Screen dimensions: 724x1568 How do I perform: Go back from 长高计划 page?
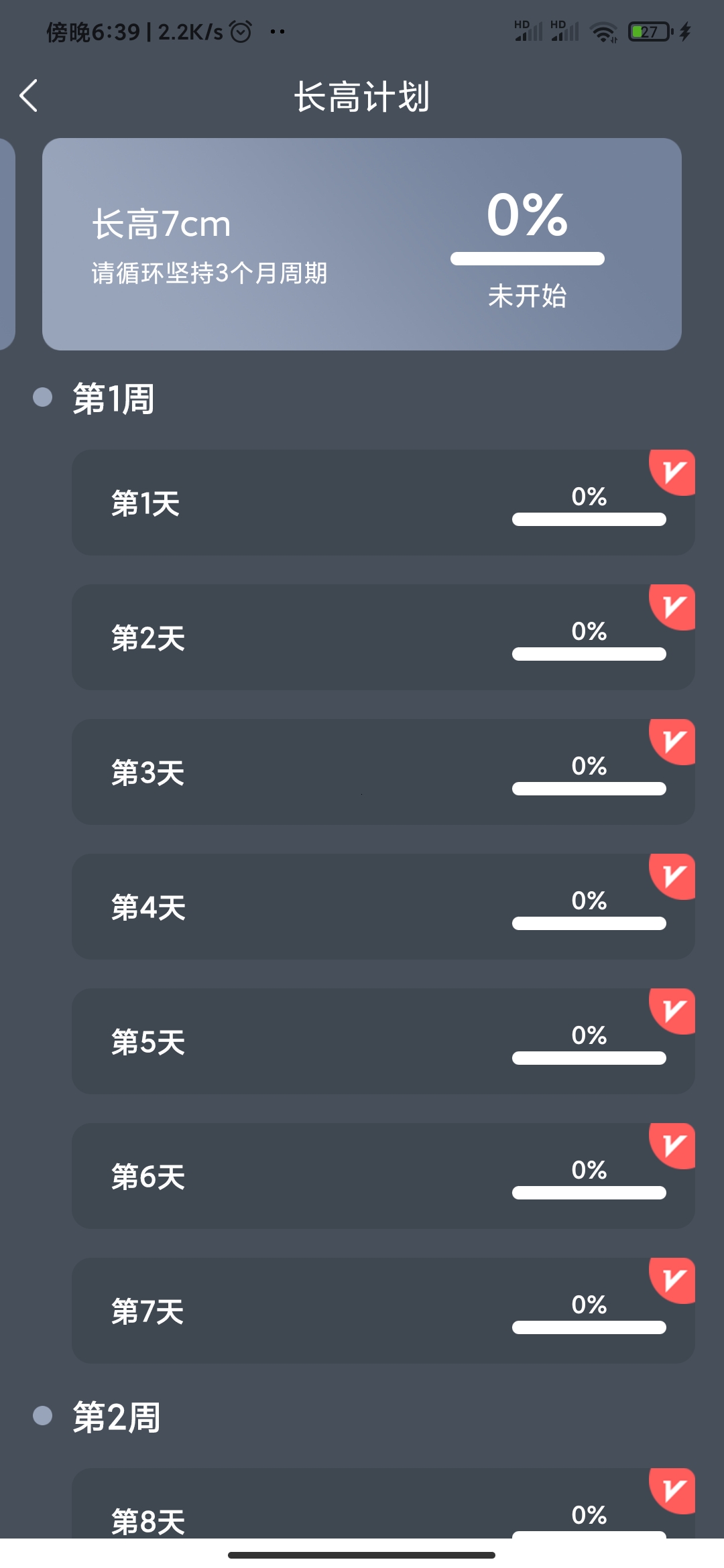coord(29,96)
